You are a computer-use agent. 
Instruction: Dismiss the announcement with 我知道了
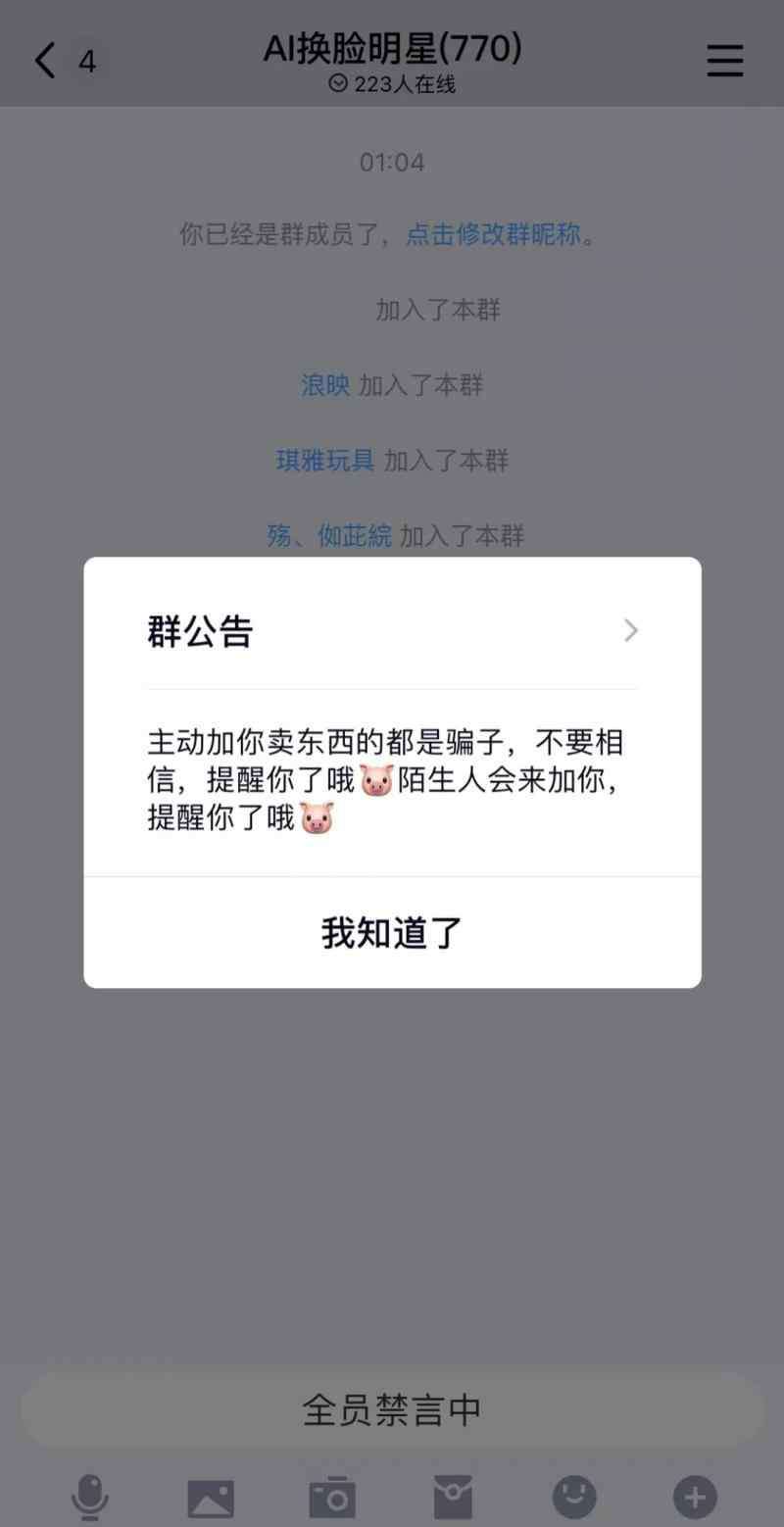pyautogui.click(x=392, y=932)
